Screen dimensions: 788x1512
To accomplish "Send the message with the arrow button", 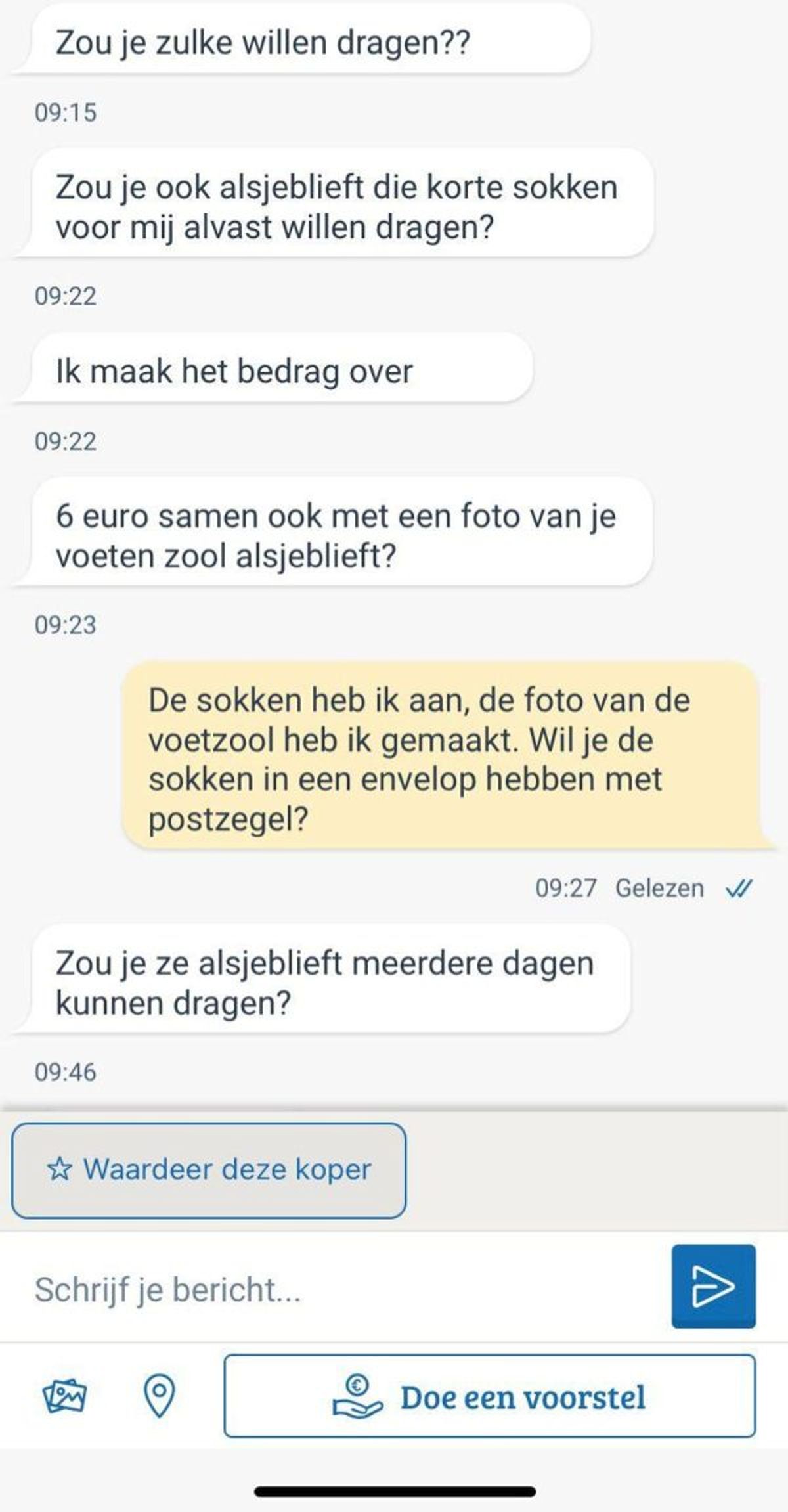I will (x=713, y=1286).
